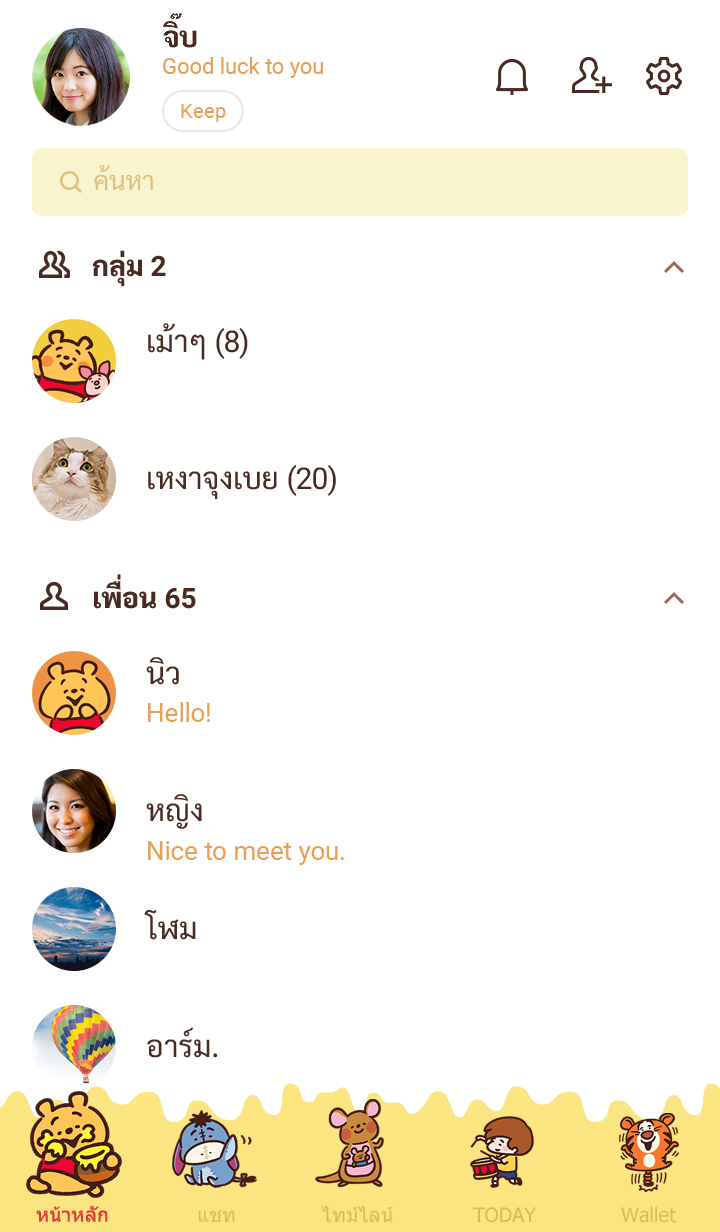
Task: Open friend หญิง's profile
Action: 175,828
